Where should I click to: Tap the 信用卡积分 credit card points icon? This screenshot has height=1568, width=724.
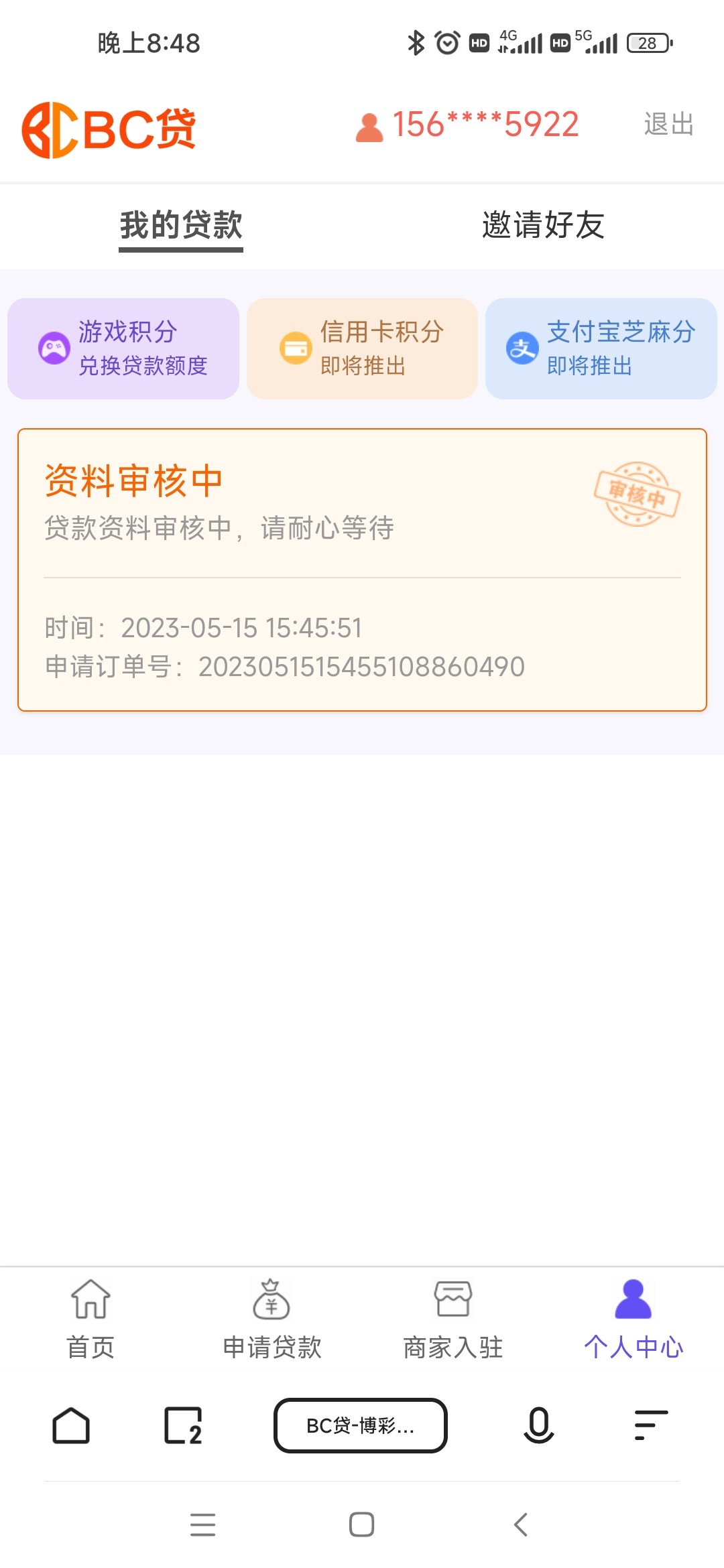point(295,348)
